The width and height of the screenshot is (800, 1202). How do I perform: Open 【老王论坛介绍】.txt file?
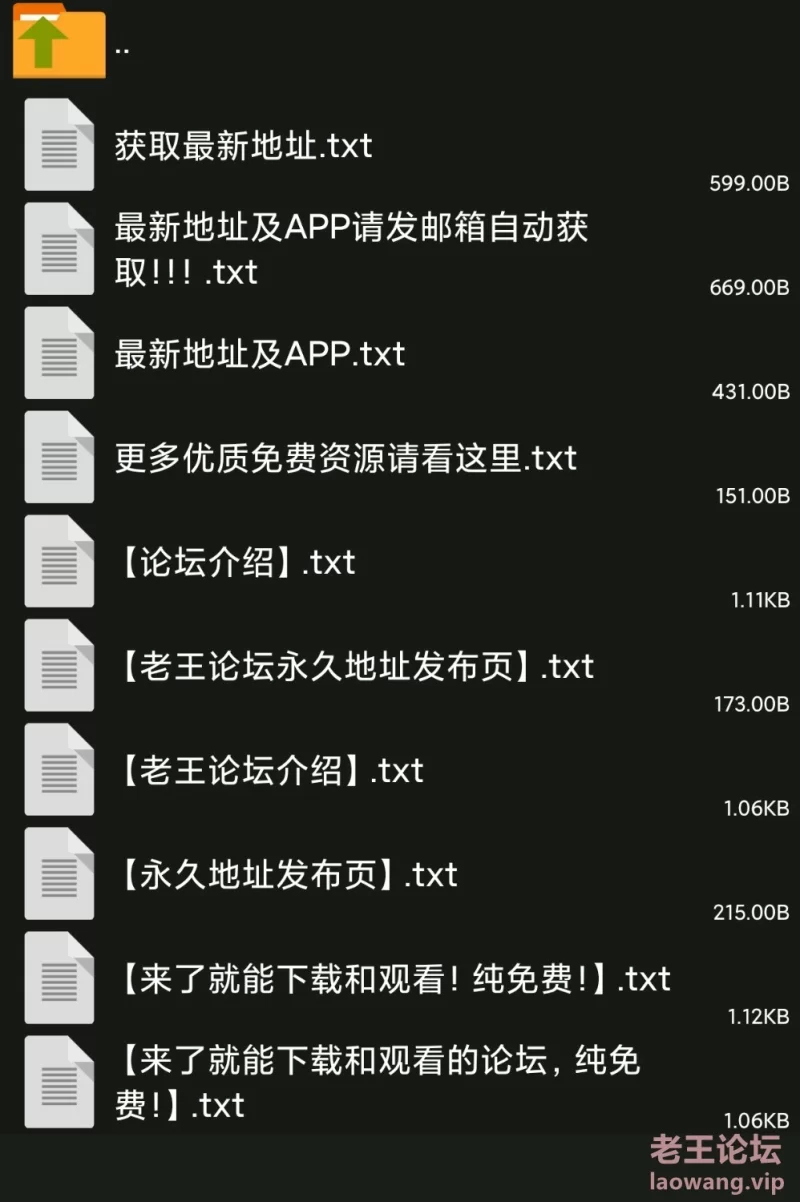click(x=270, y=770)
